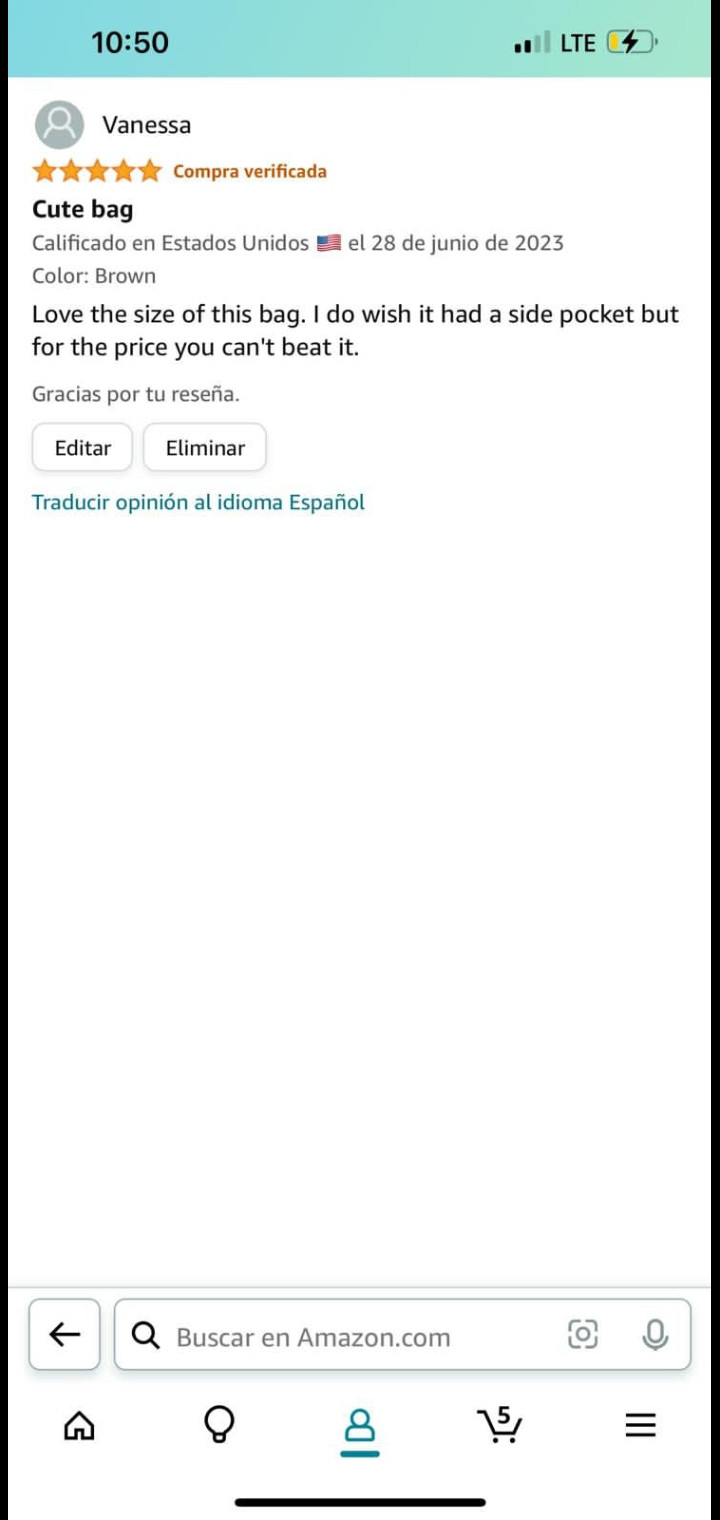Image resolution: width=720 pixels, height=1520 pixels.
Task: Open the Buscar en Amazon.com search field
Action: coord(340,1337)
